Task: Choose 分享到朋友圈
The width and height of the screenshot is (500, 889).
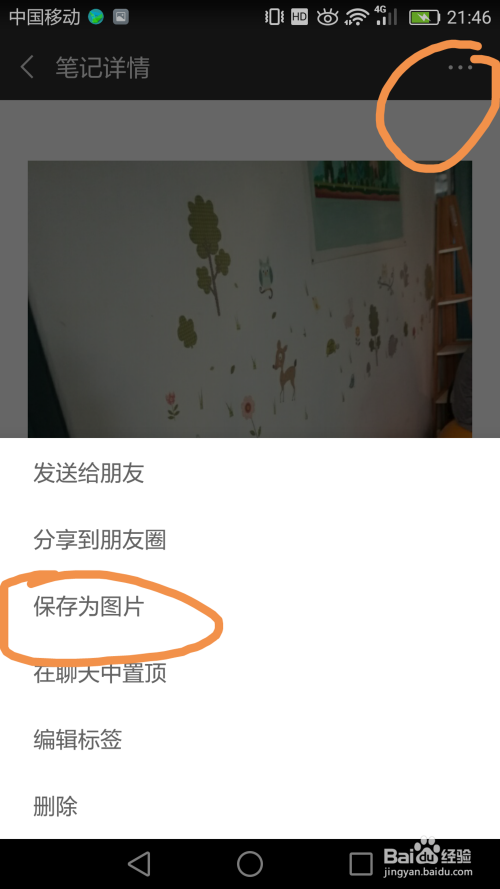Action: click(x=250, y=540)
